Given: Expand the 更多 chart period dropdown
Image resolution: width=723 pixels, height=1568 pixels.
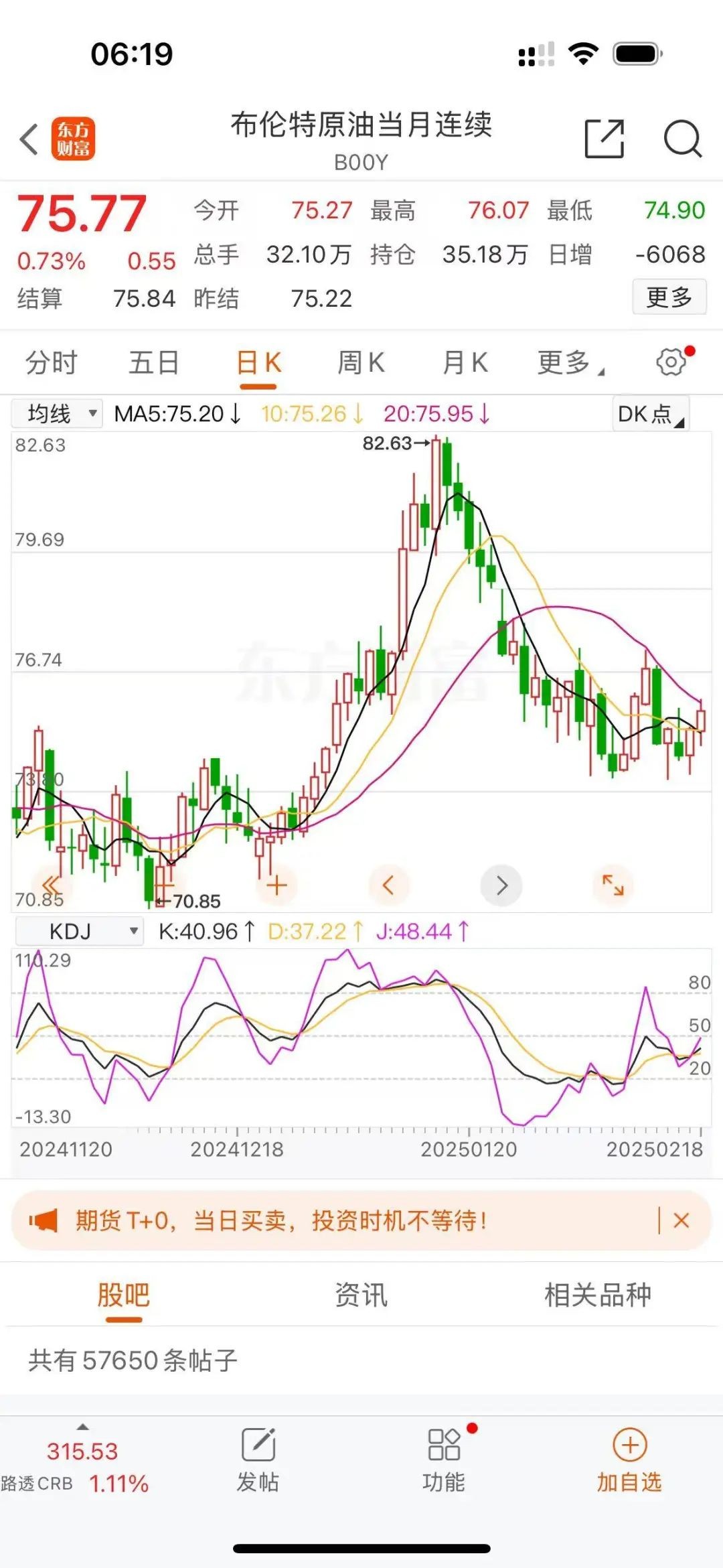Looking at the screenshot, I should [570, 363].
